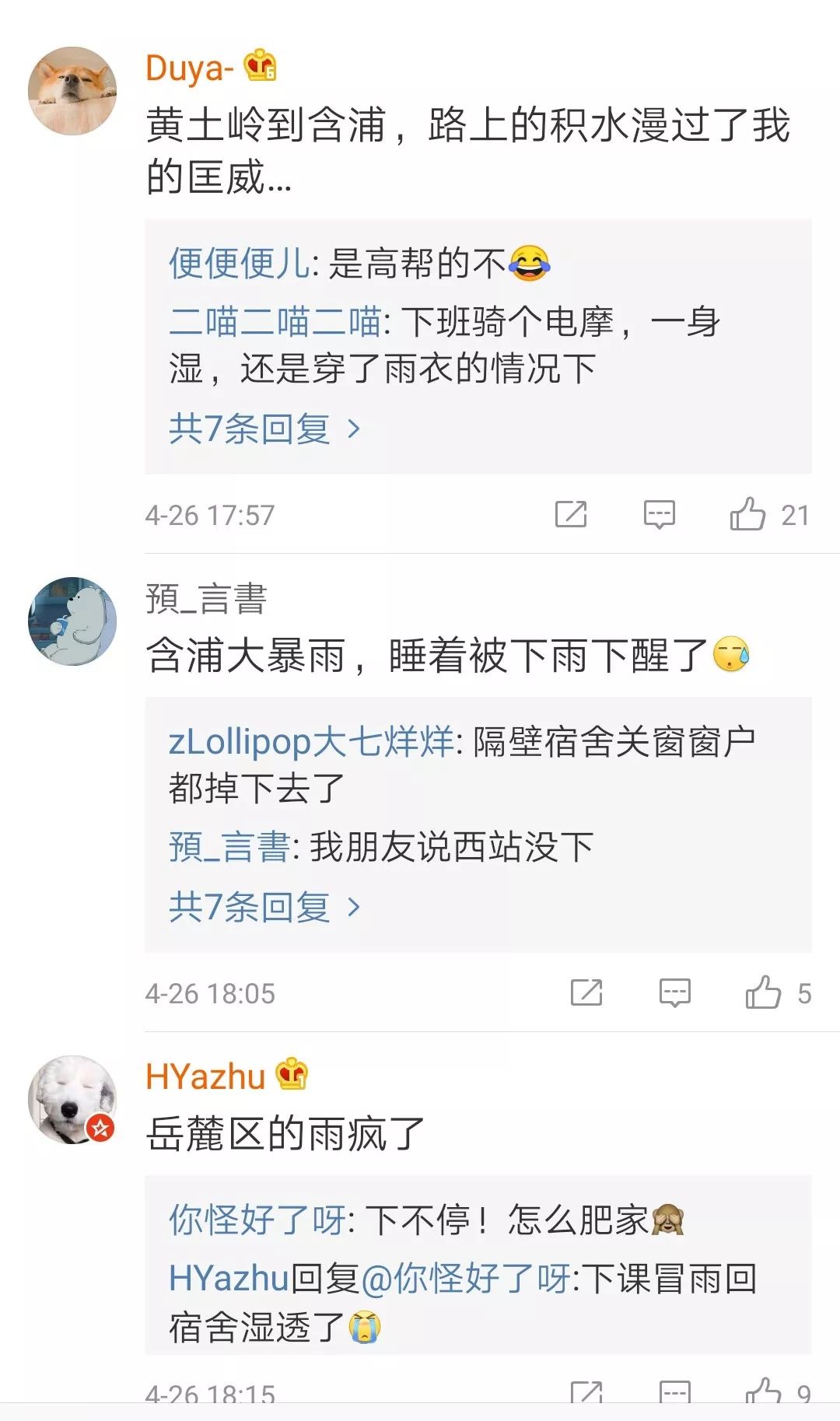Like 預_言書's comment

click(x=763, y=992)
